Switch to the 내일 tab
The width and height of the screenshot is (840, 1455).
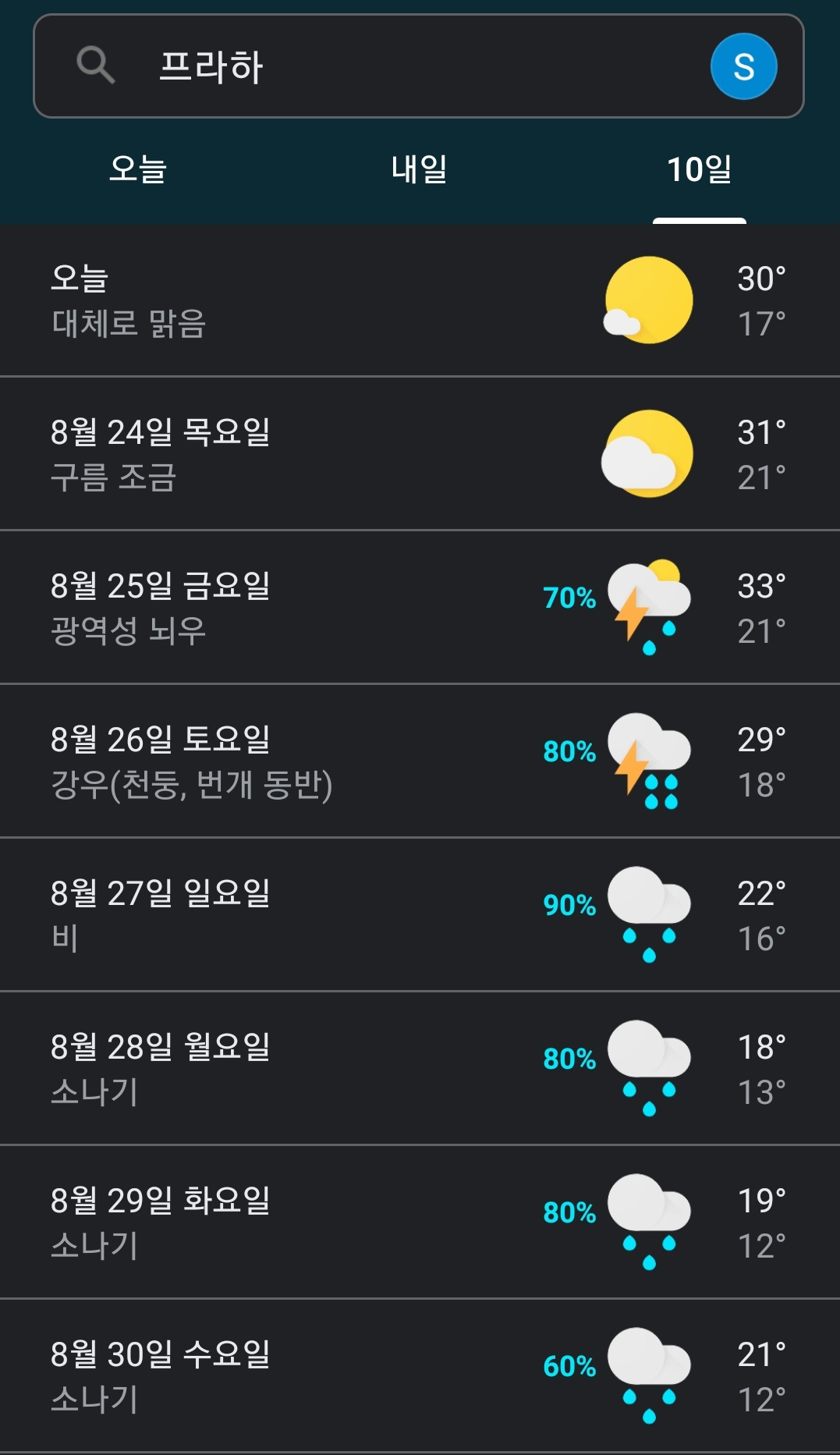[419, 169]
